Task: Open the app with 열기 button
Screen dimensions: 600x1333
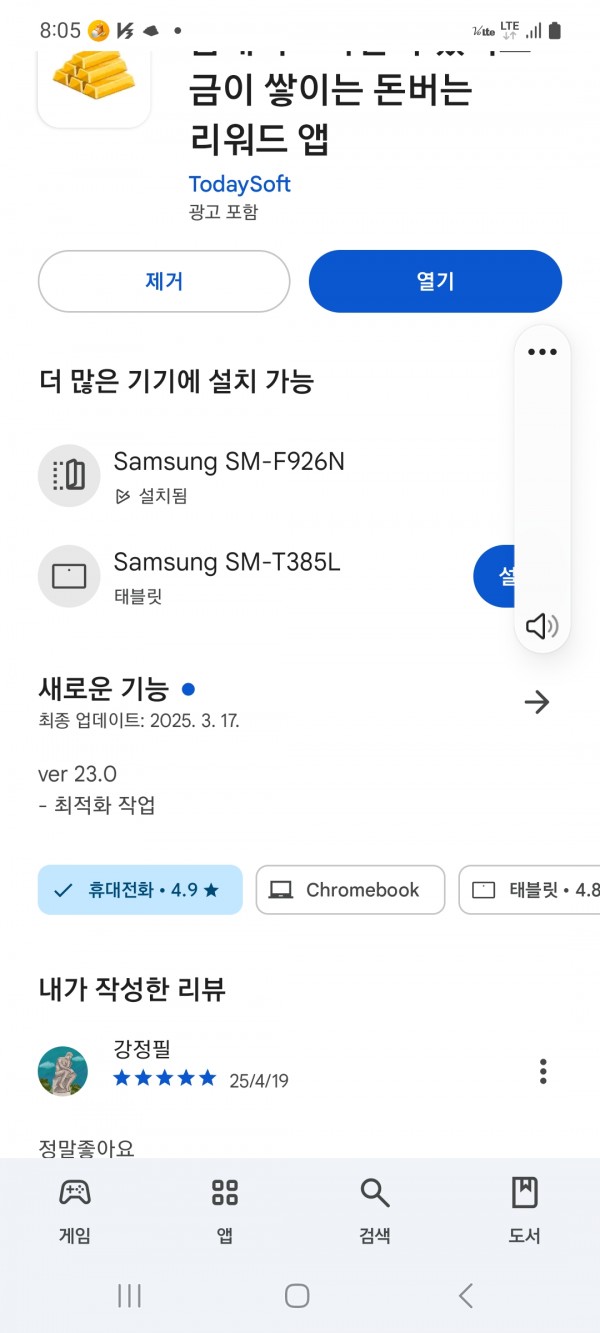Action: [435, 281]
